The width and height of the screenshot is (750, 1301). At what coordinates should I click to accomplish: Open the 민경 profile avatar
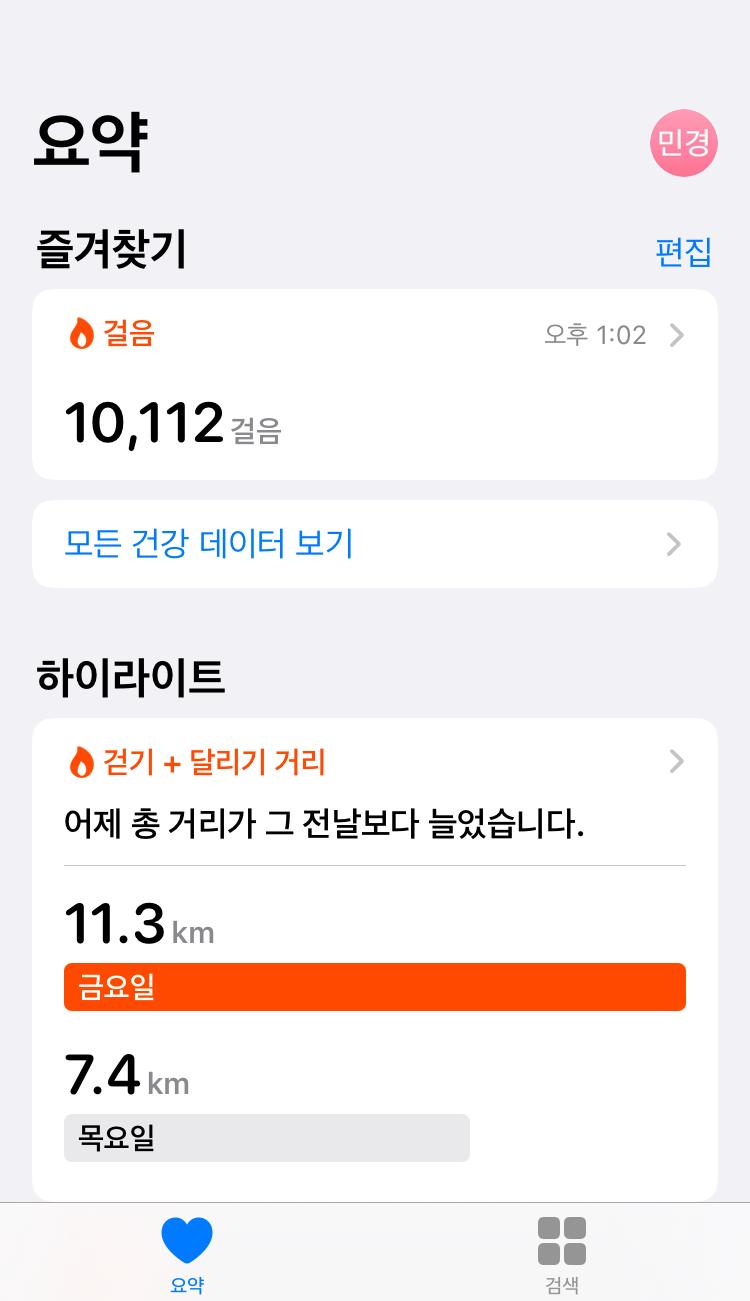[x=684, y=143]
